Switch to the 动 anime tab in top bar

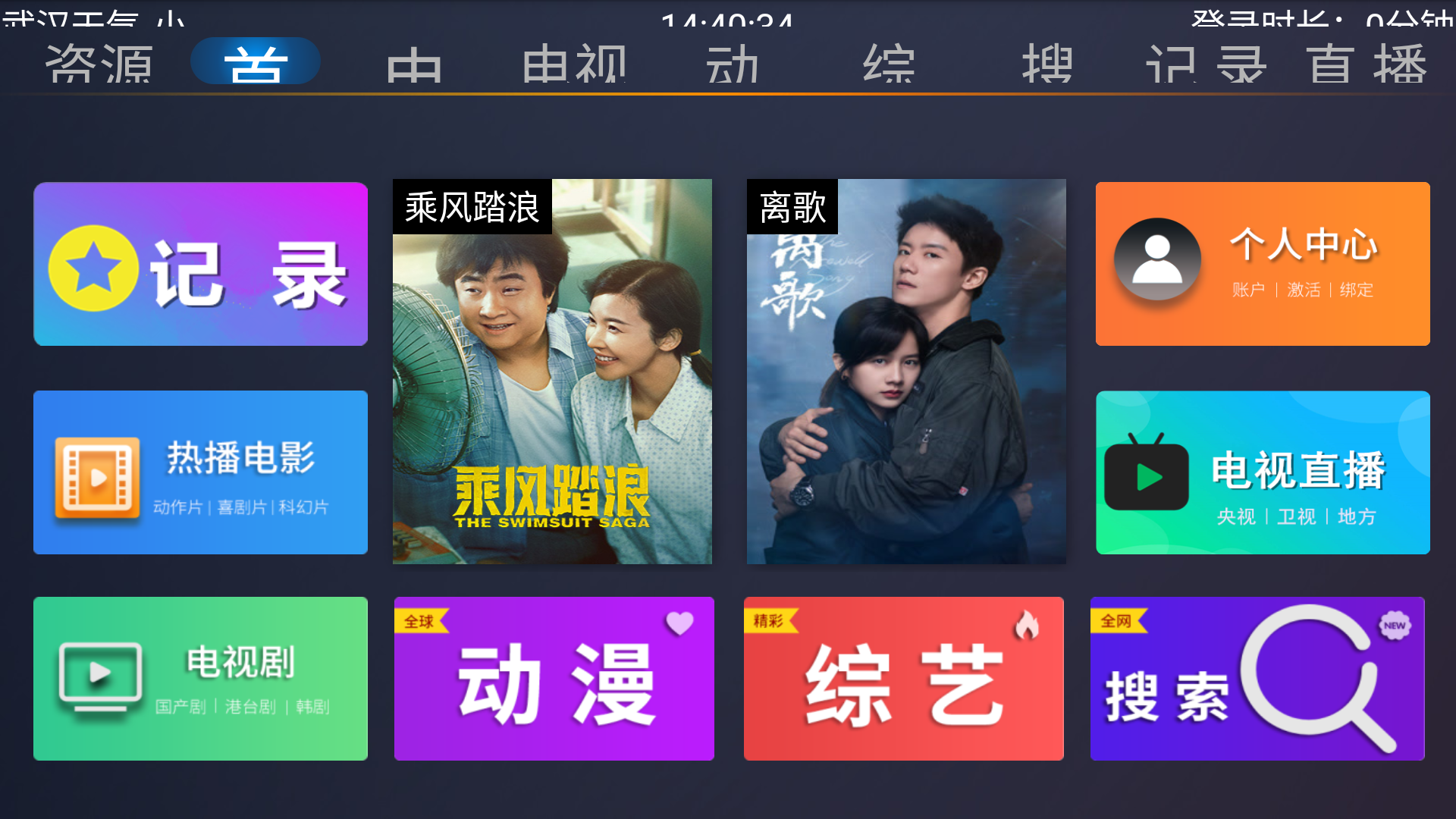click(x=732, y=63)
